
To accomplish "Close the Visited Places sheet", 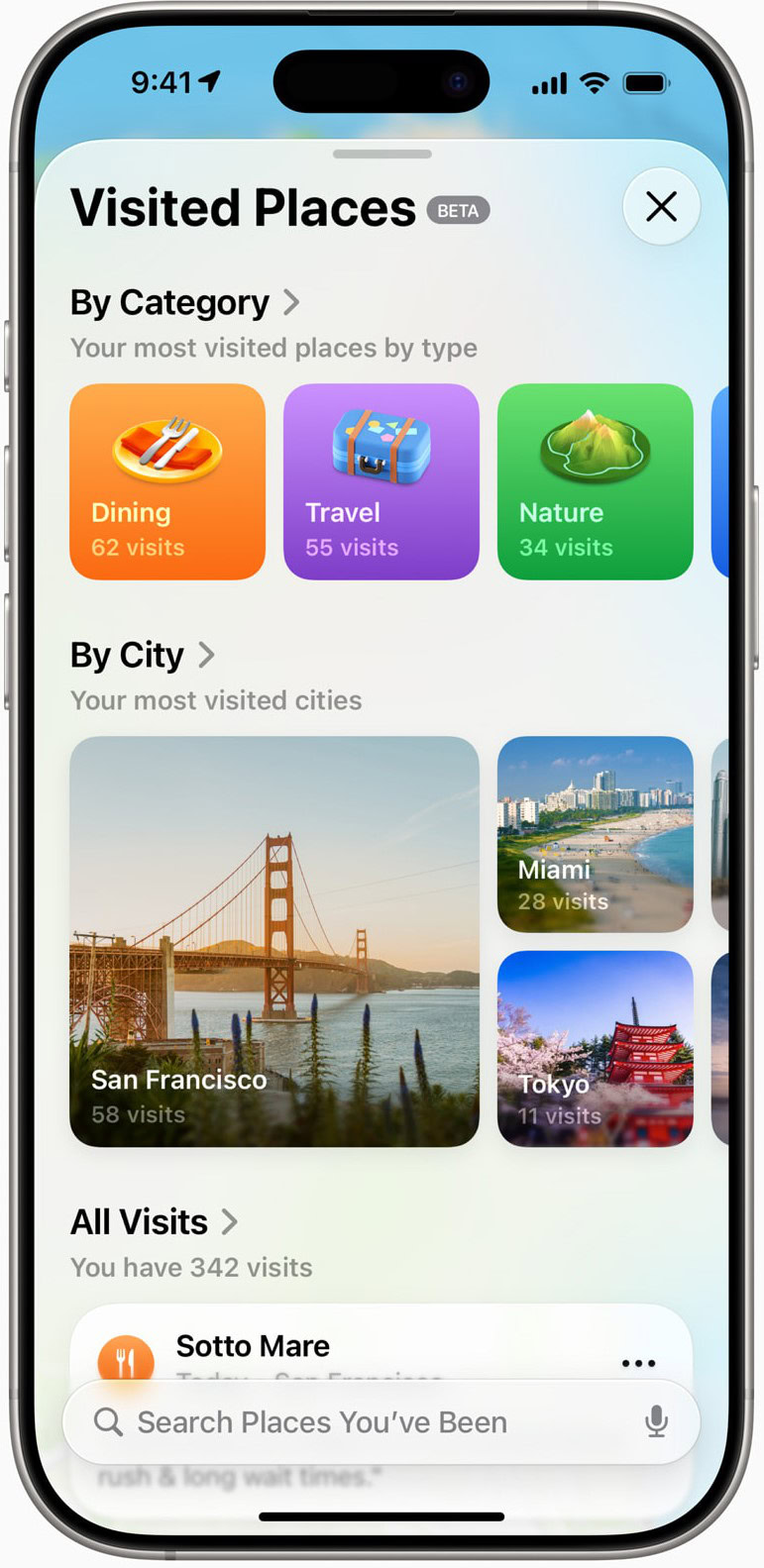I will tap(661, 207).
